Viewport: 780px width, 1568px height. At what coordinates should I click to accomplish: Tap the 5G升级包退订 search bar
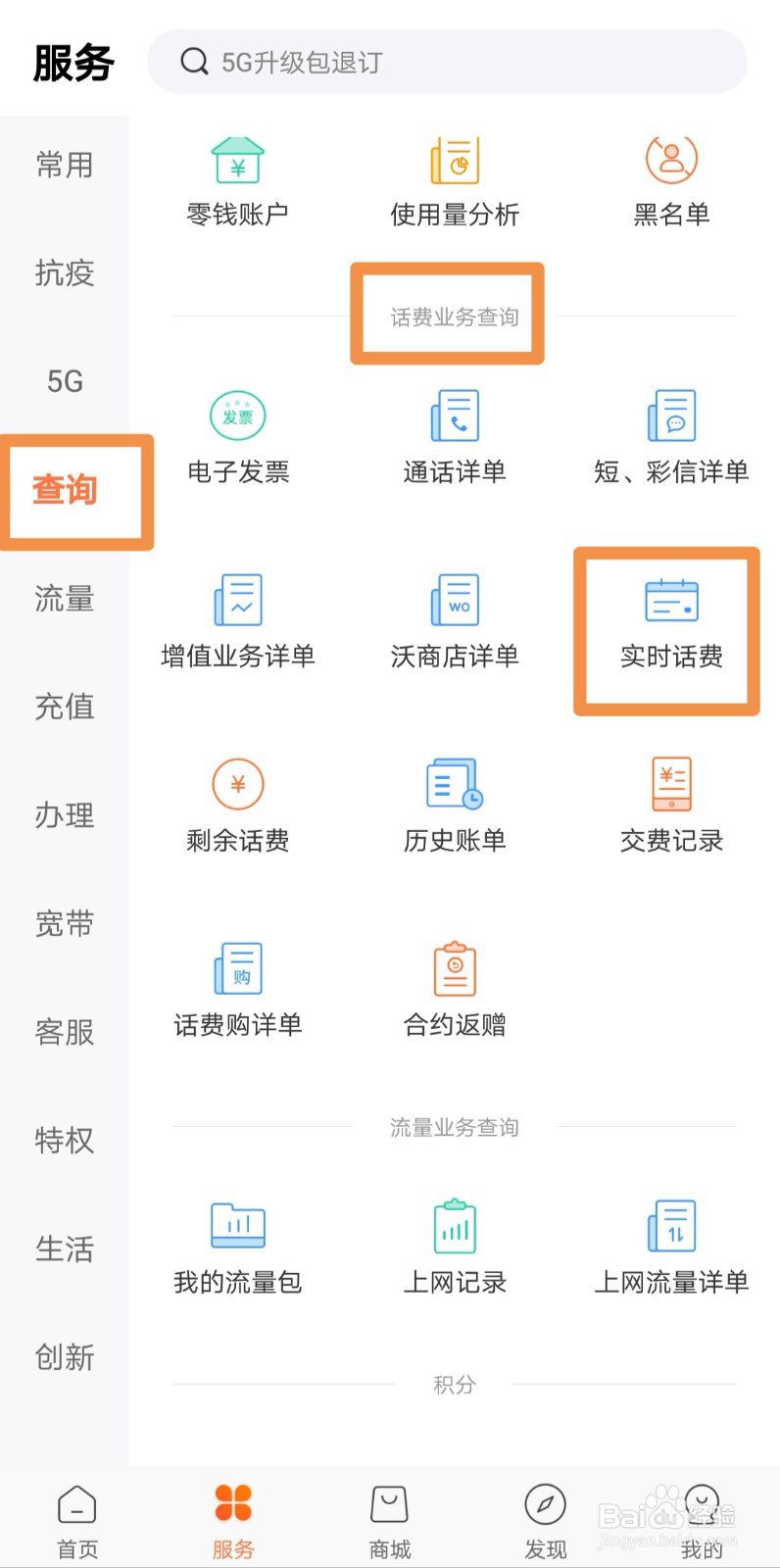coord(448,62)
